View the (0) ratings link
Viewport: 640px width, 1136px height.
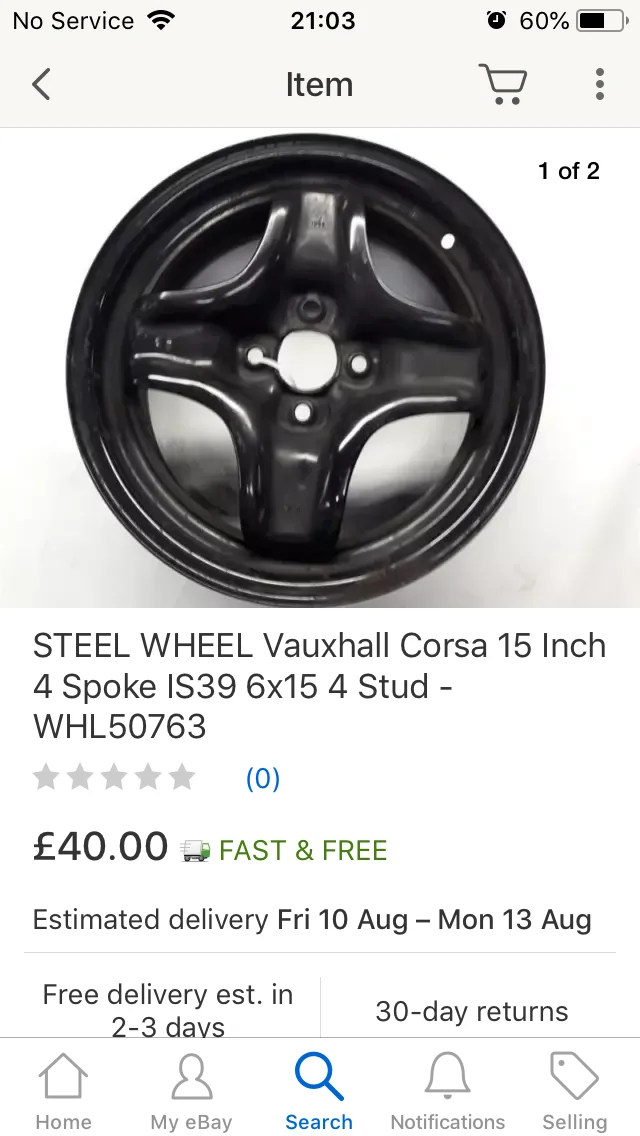(263, 778)
